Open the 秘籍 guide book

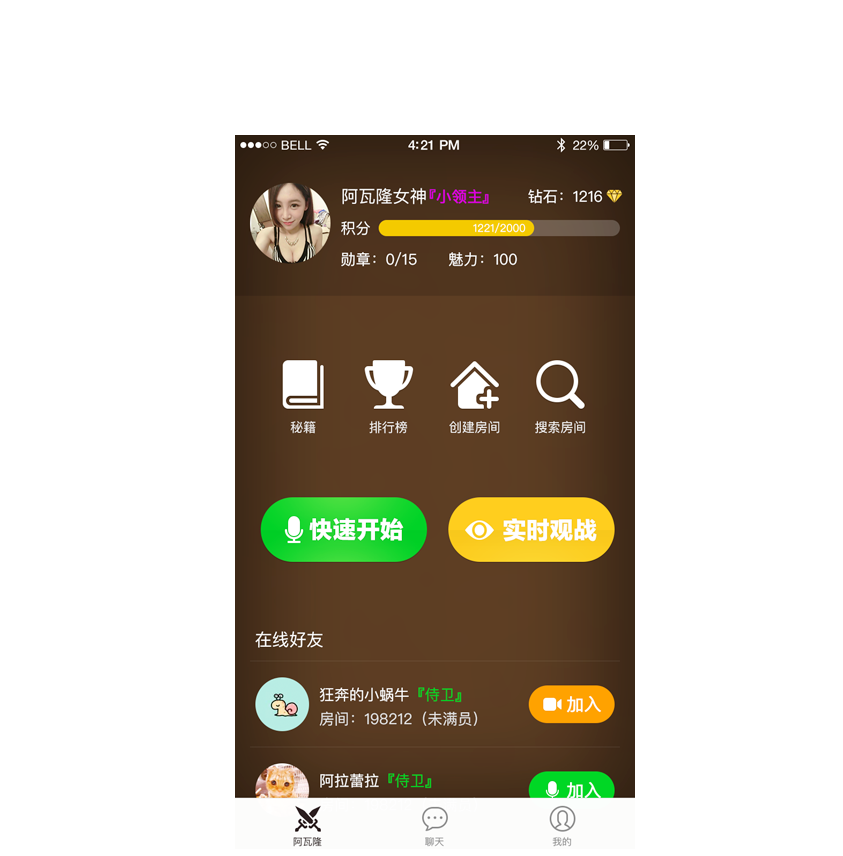coord(303,395)
